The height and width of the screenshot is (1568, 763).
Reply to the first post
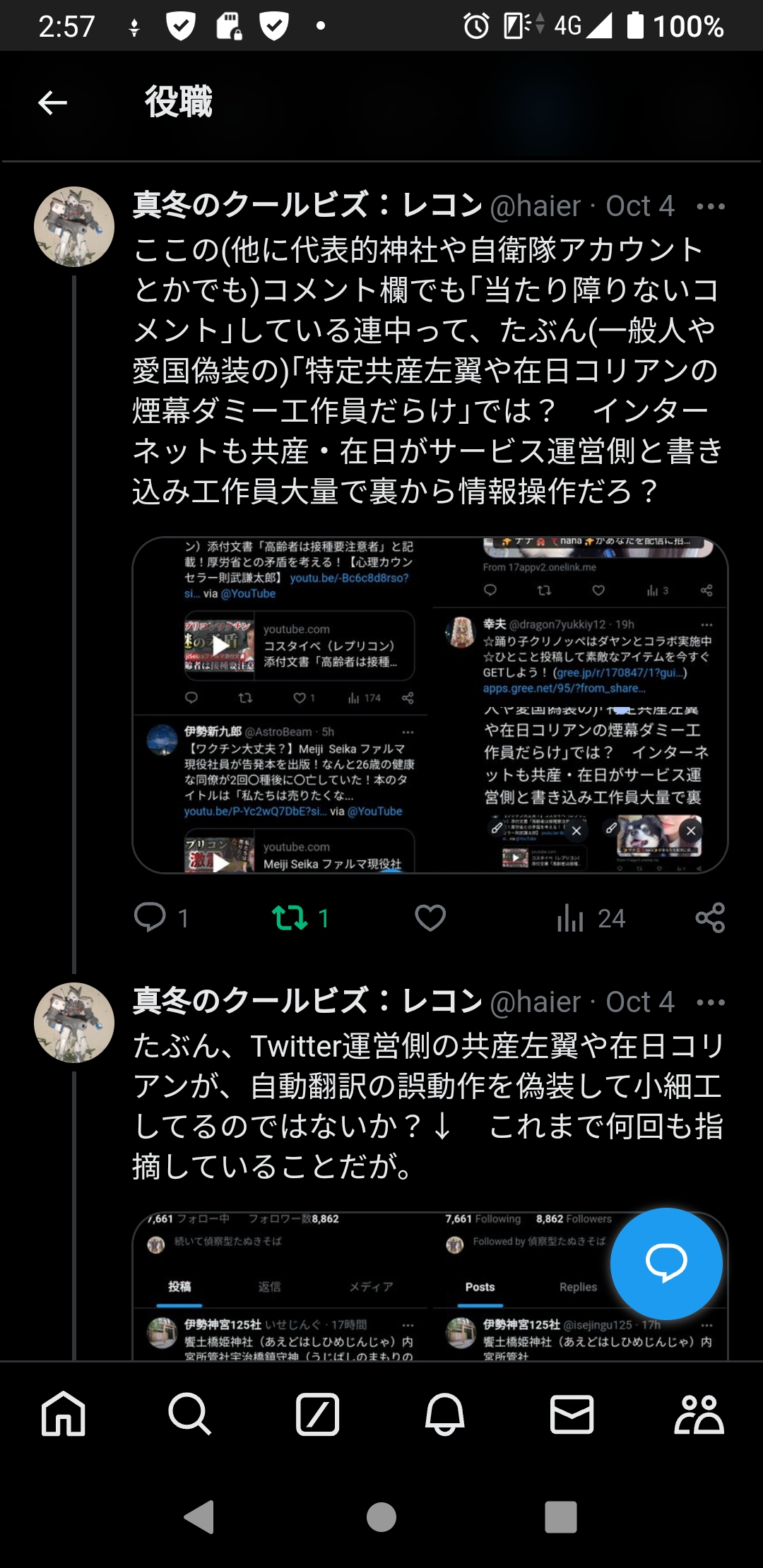(150, 917)
